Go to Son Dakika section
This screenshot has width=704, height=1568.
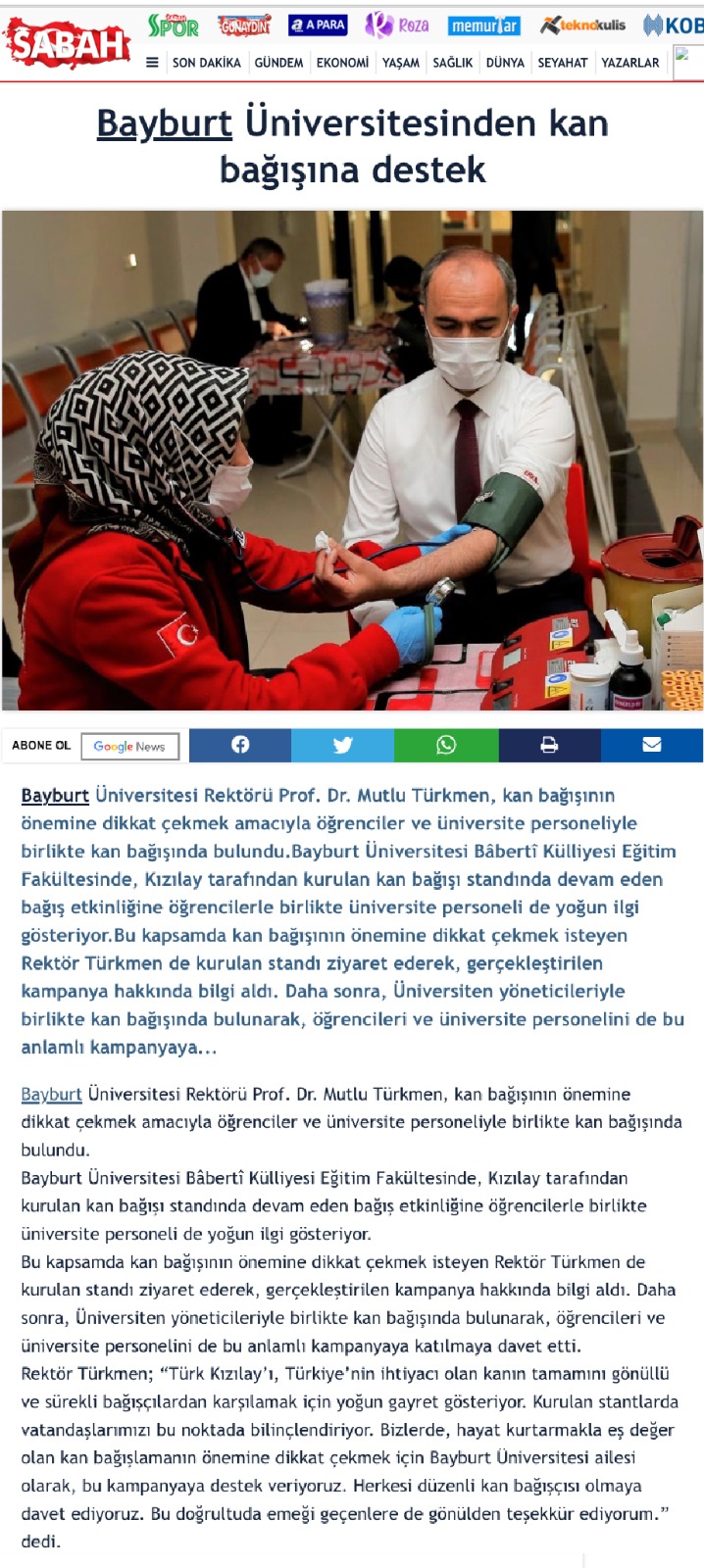click(206, 62)
